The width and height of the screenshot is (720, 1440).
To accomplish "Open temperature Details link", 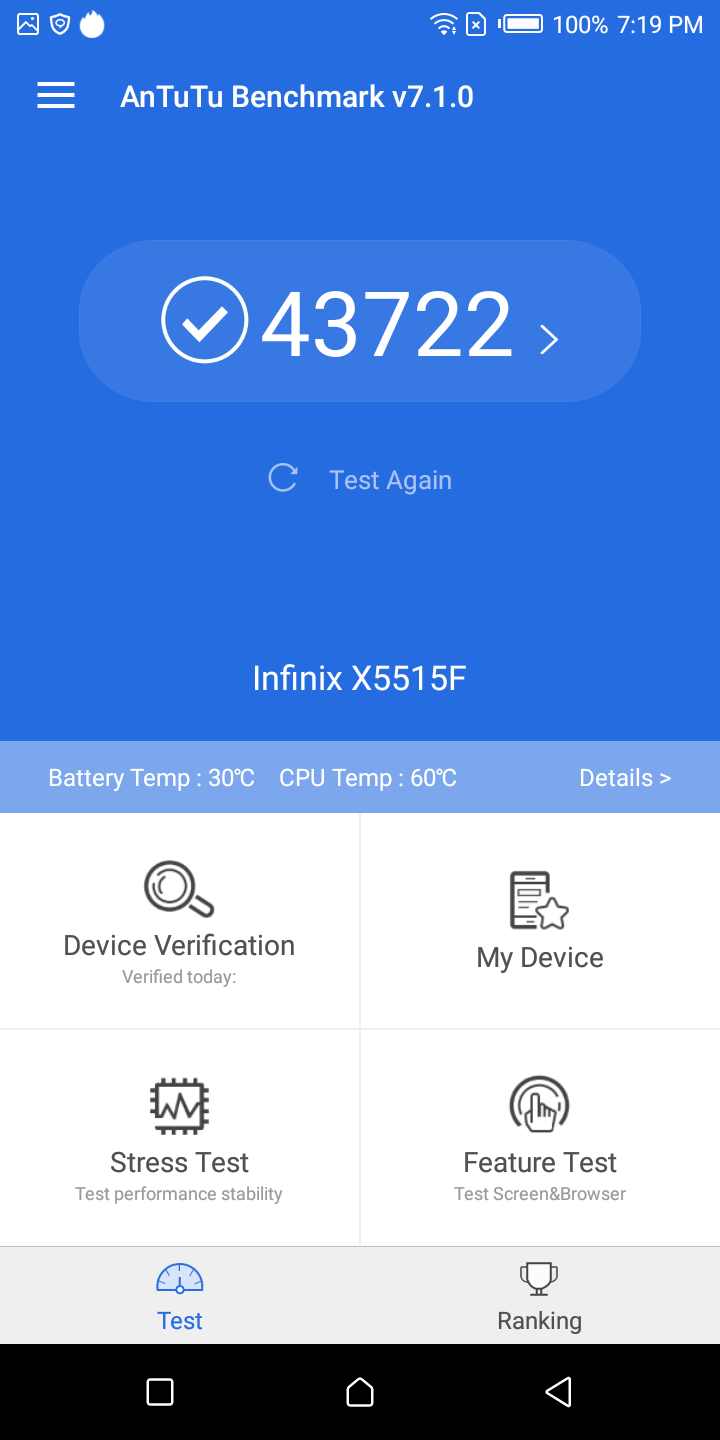I will click(x=625, y=778).
